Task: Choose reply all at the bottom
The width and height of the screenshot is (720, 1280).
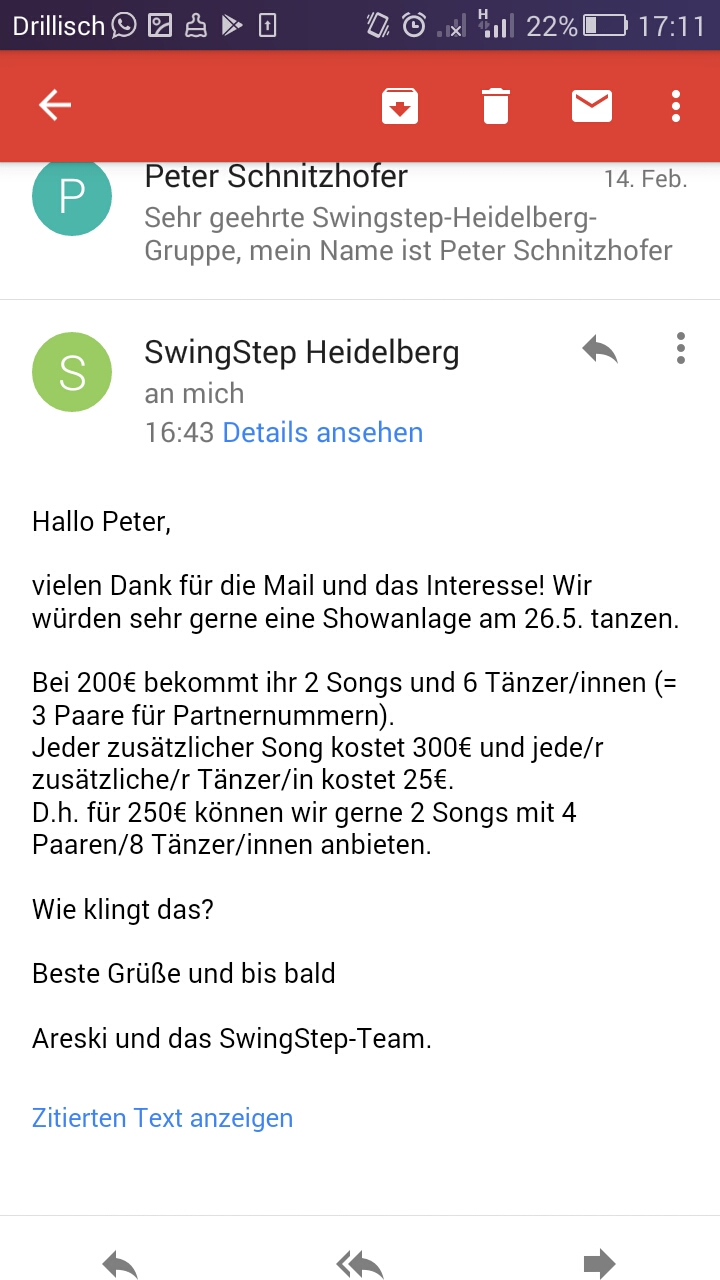Action: click(x=360, y=1264)
